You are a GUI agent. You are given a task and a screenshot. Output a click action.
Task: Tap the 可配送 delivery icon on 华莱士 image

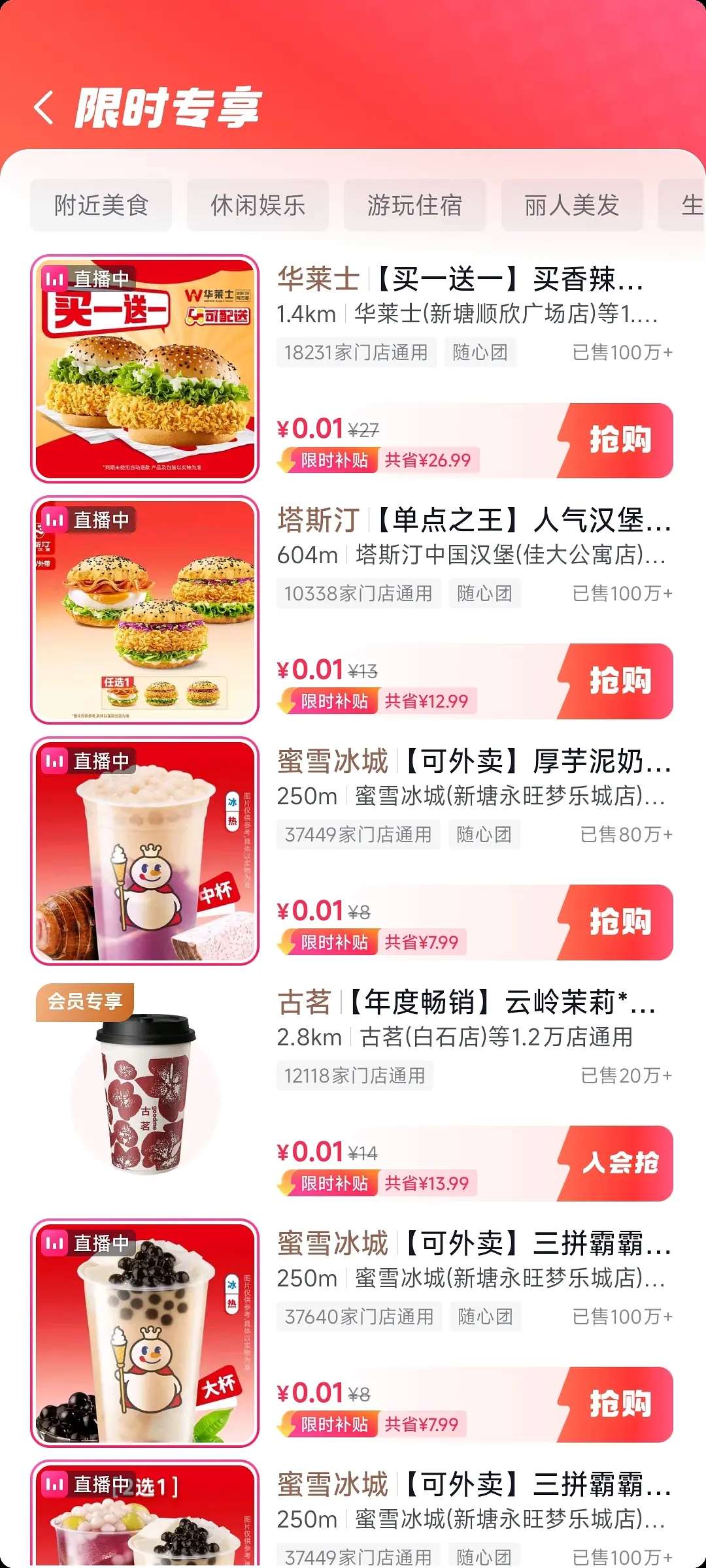[219, 317]
